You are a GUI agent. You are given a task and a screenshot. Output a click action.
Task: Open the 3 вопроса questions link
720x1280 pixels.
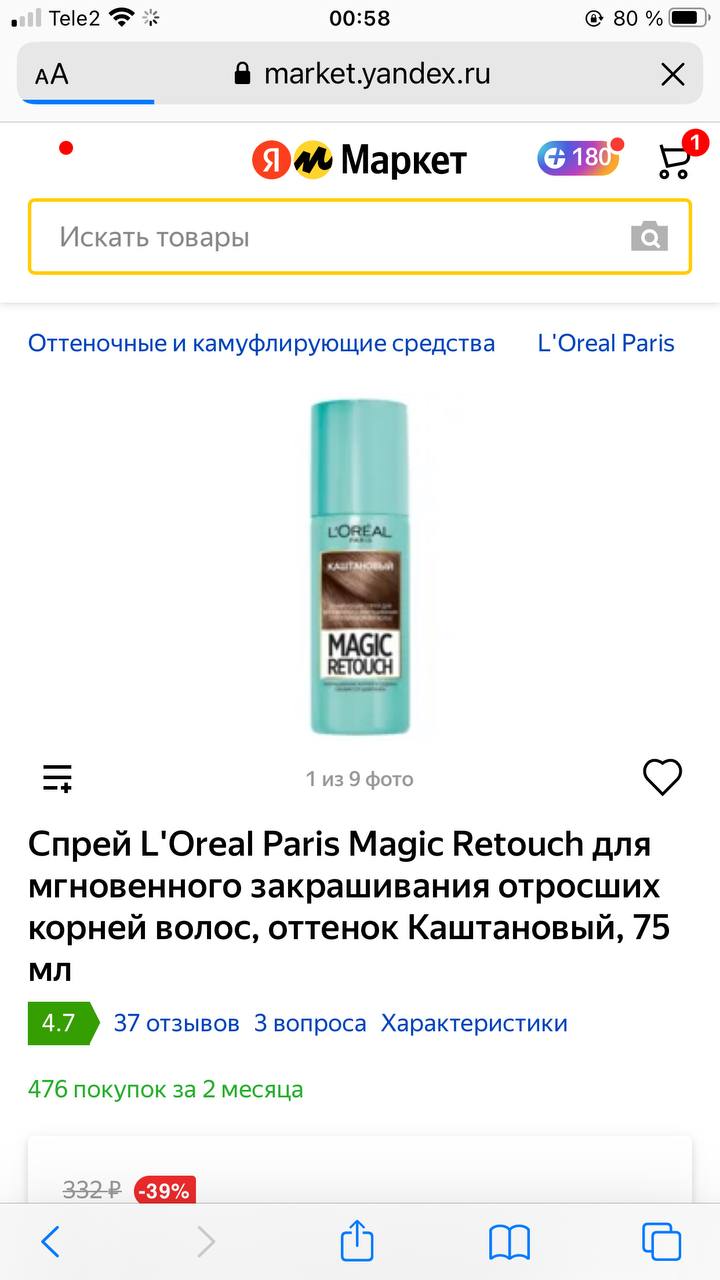click(x=310, y=1023)
